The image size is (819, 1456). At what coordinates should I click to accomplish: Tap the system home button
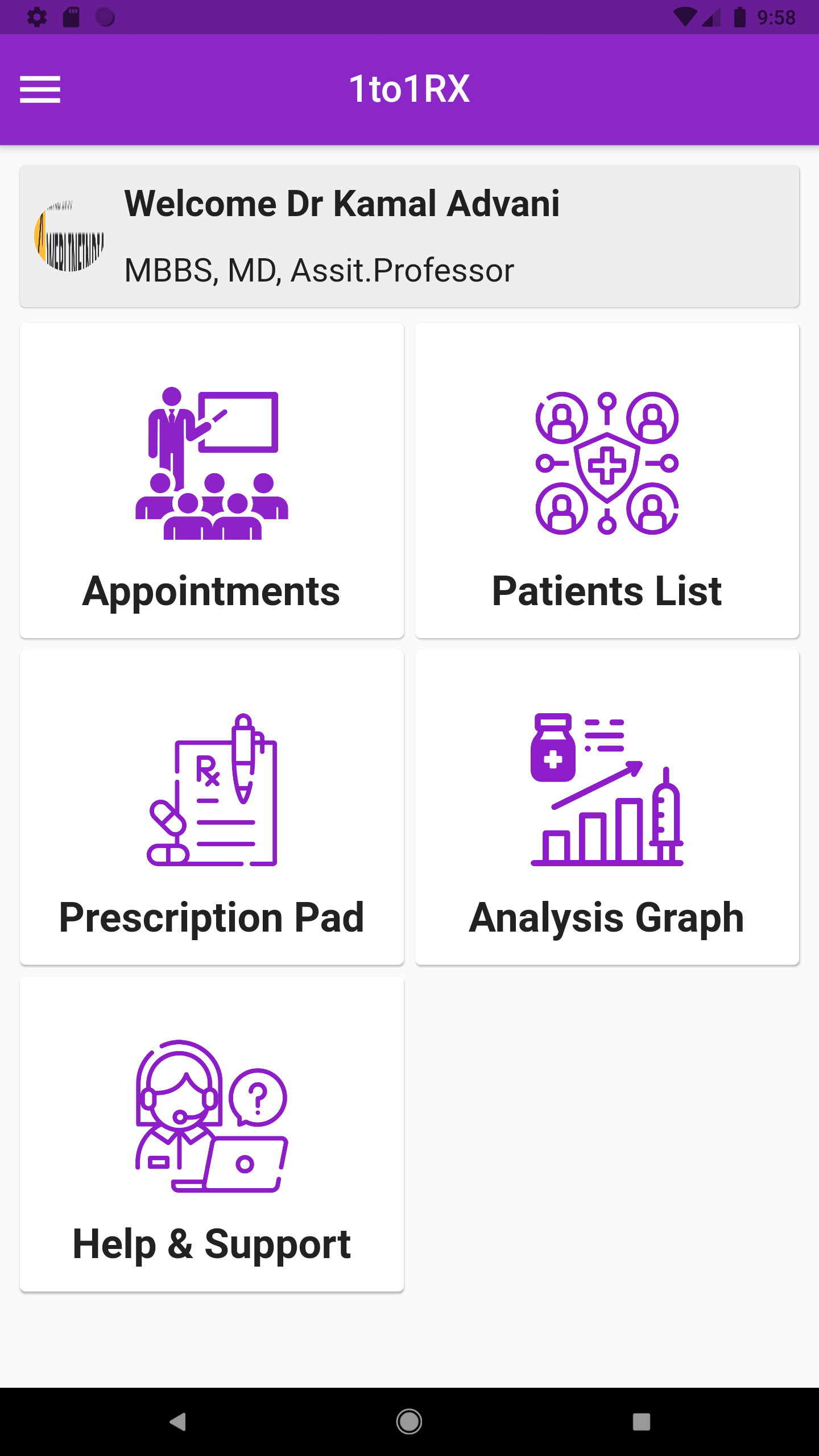pyautogui.click(x=409, y=1422)
